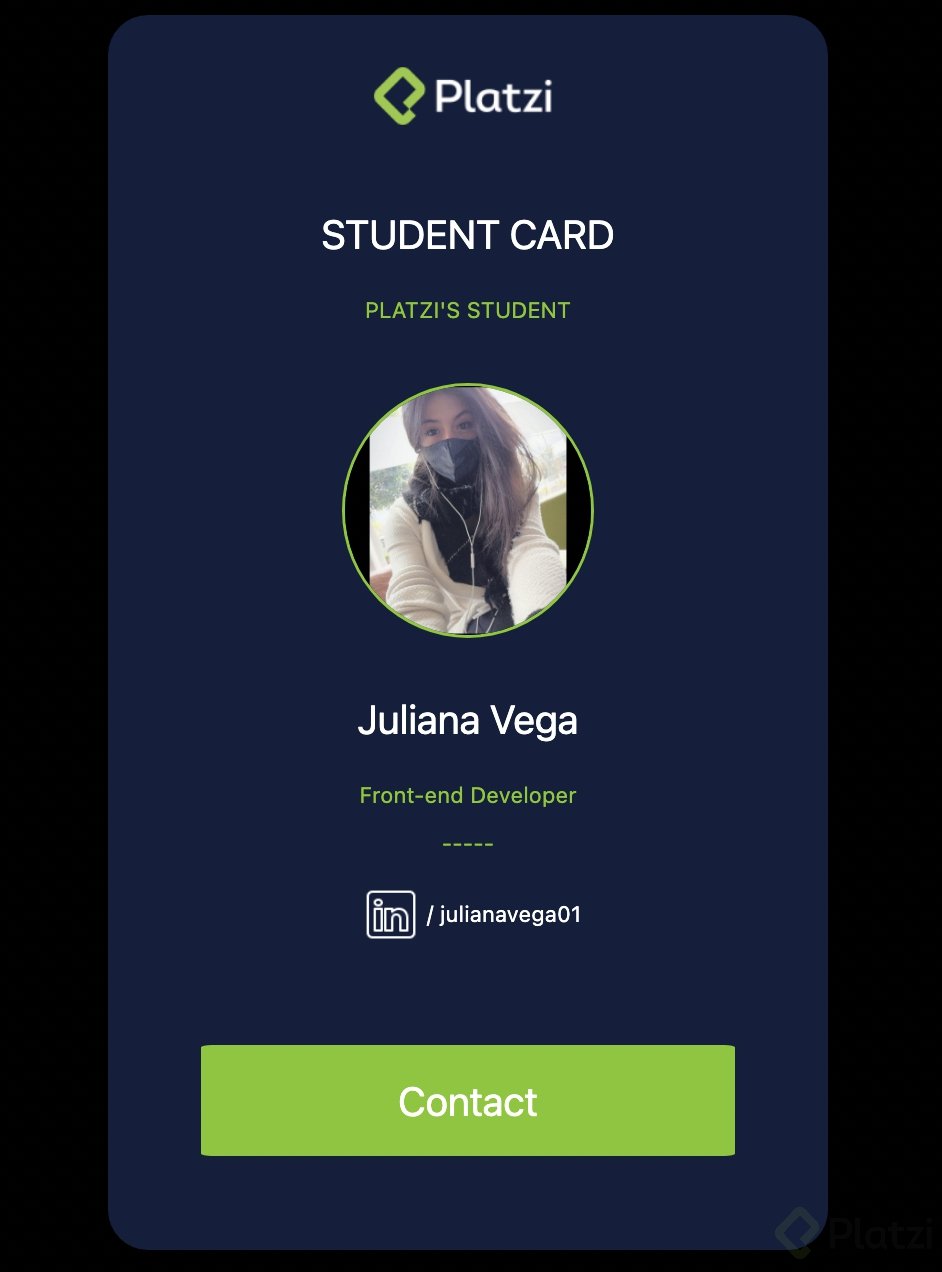Open the julianavega01 LinkedIn link

pos(503,915)
